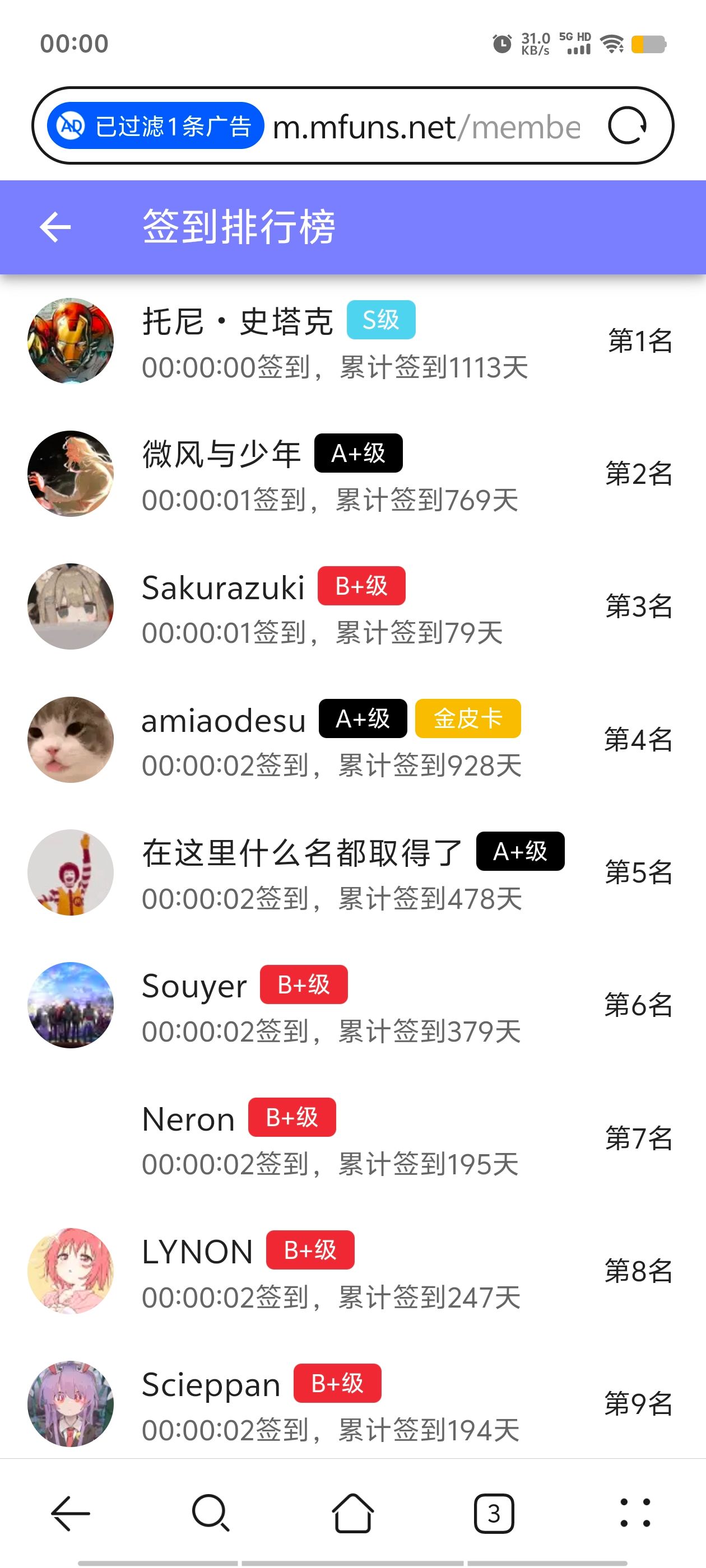This screenshot has width=706, height=1568.
Task: Tap the browser back arrow in bottom bar
Action: [71, 1513]
